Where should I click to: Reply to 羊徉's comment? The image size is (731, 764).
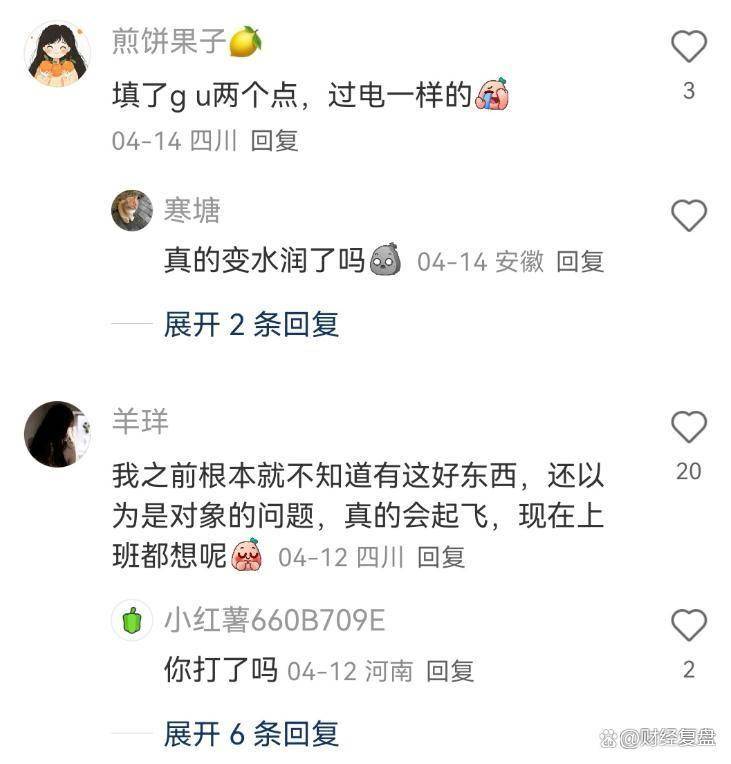[x=441, y=556]
